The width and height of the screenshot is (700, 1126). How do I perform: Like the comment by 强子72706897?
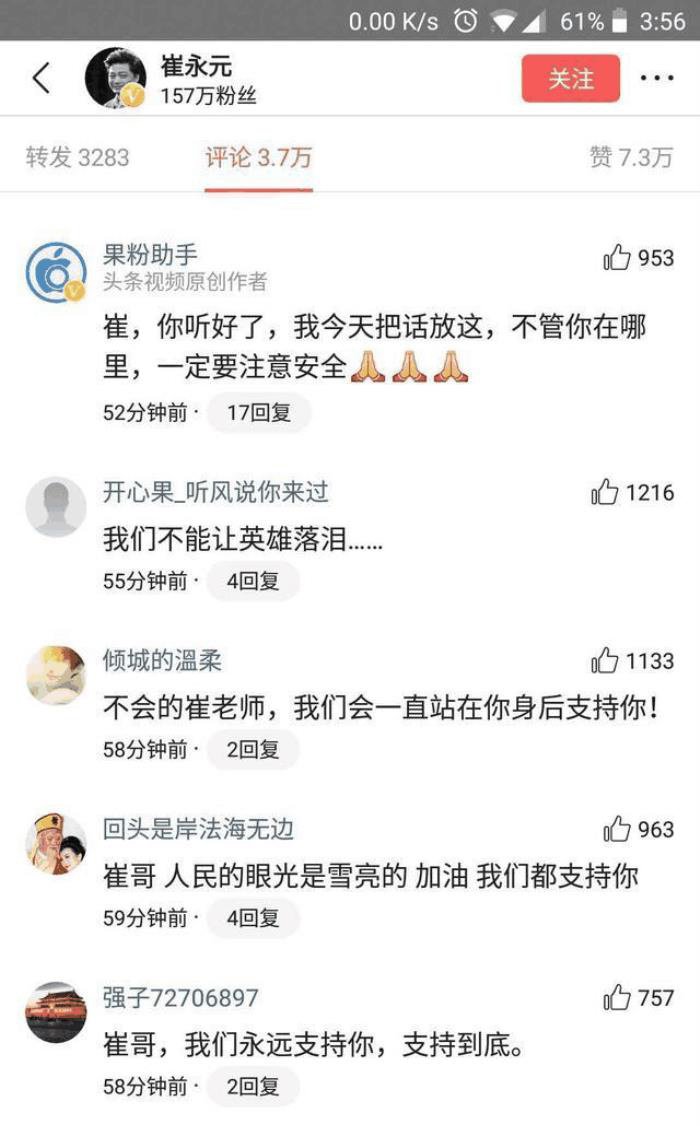click(x=617, y=997)
